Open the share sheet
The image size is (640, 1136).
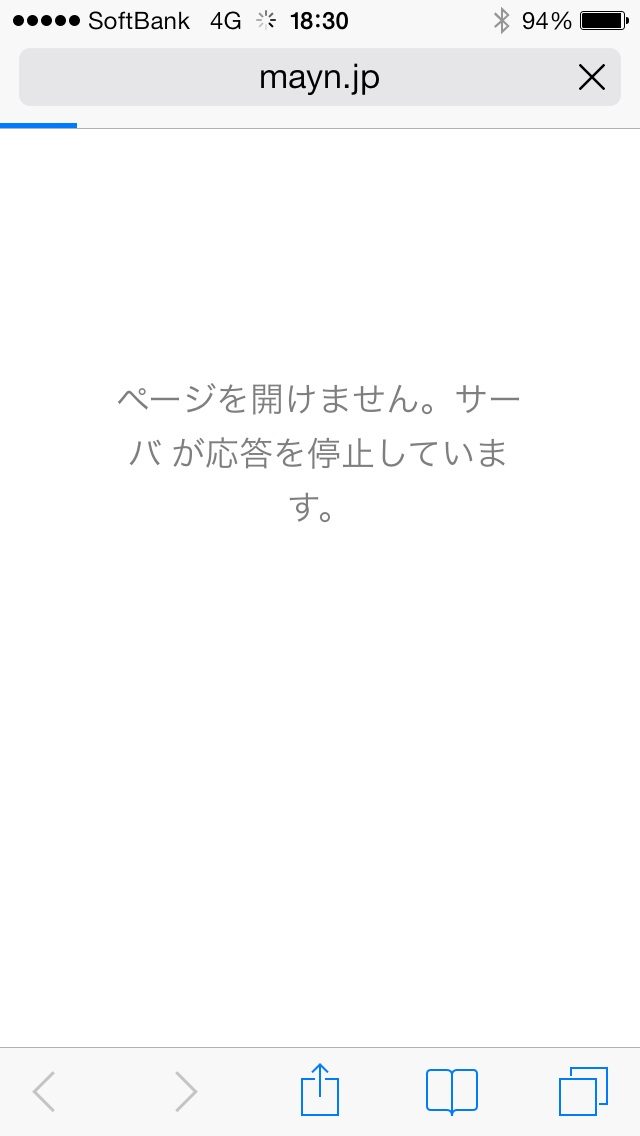coord(320,1090)
